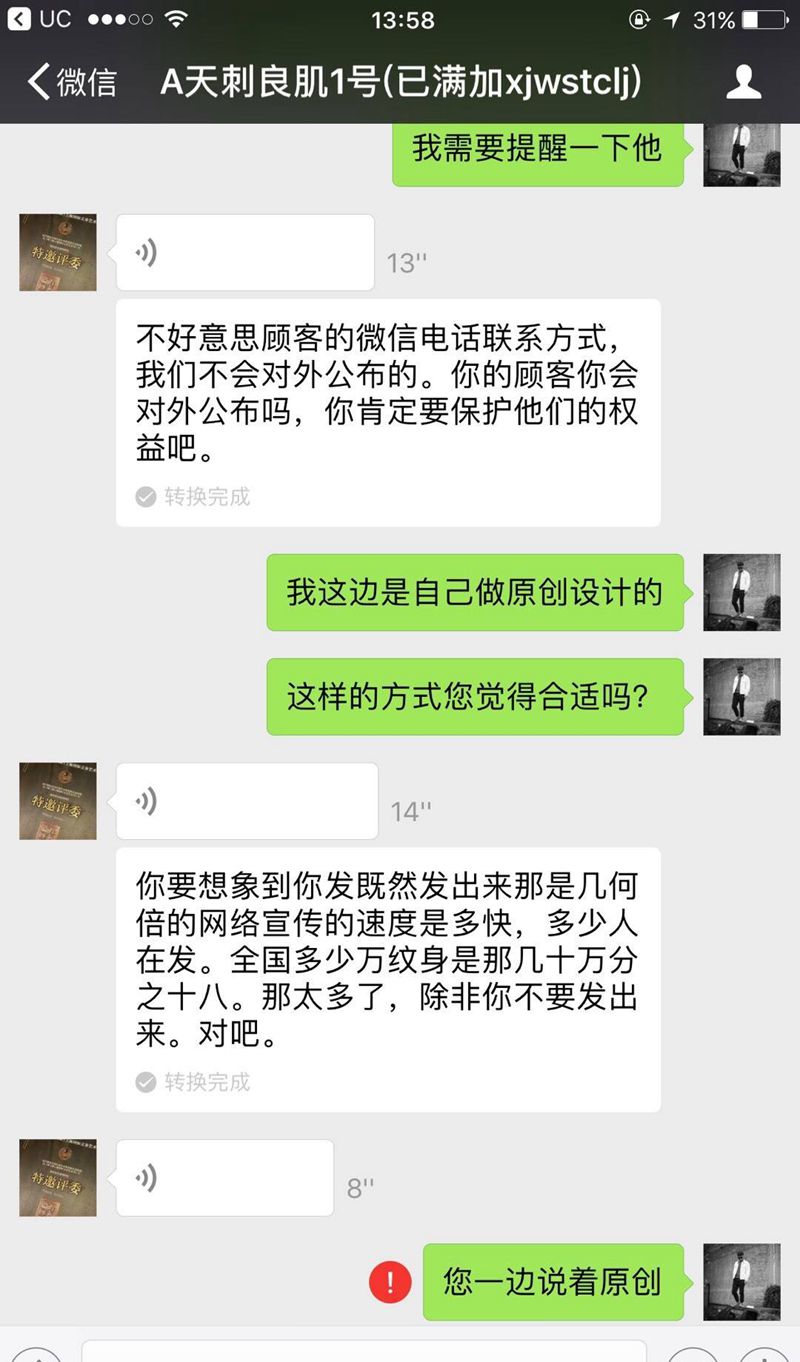Return to UC browser via status bar

(40, 19)
